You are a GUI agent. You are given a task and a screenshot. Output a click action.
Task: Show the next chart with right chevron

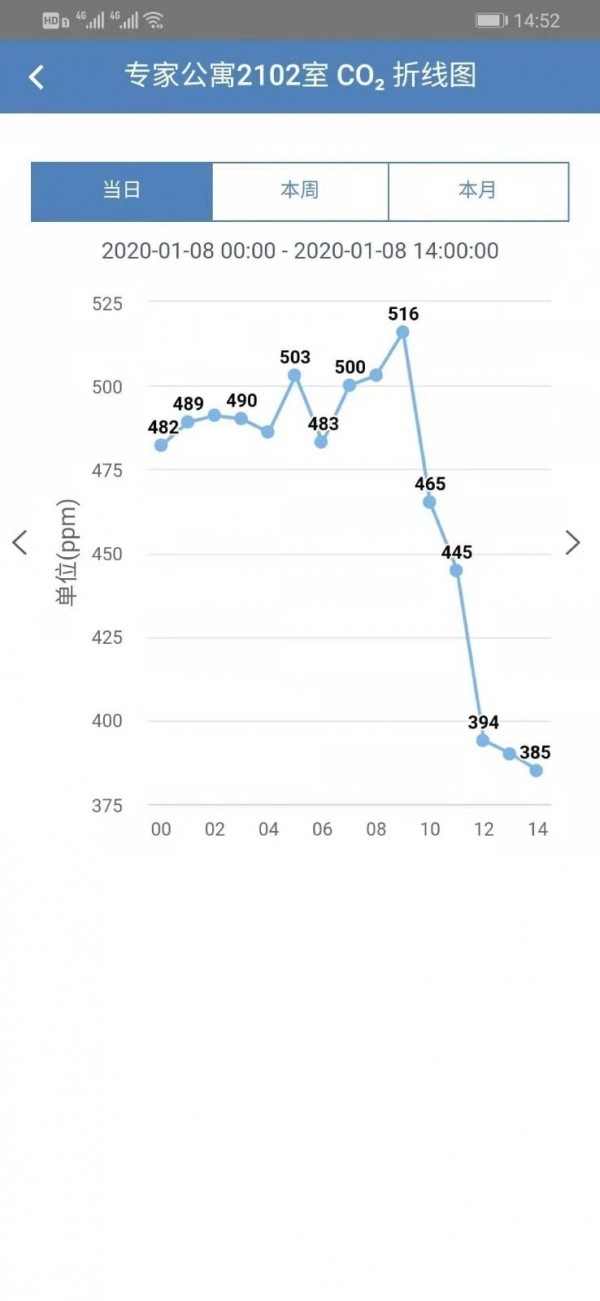[x=573, y=542]
